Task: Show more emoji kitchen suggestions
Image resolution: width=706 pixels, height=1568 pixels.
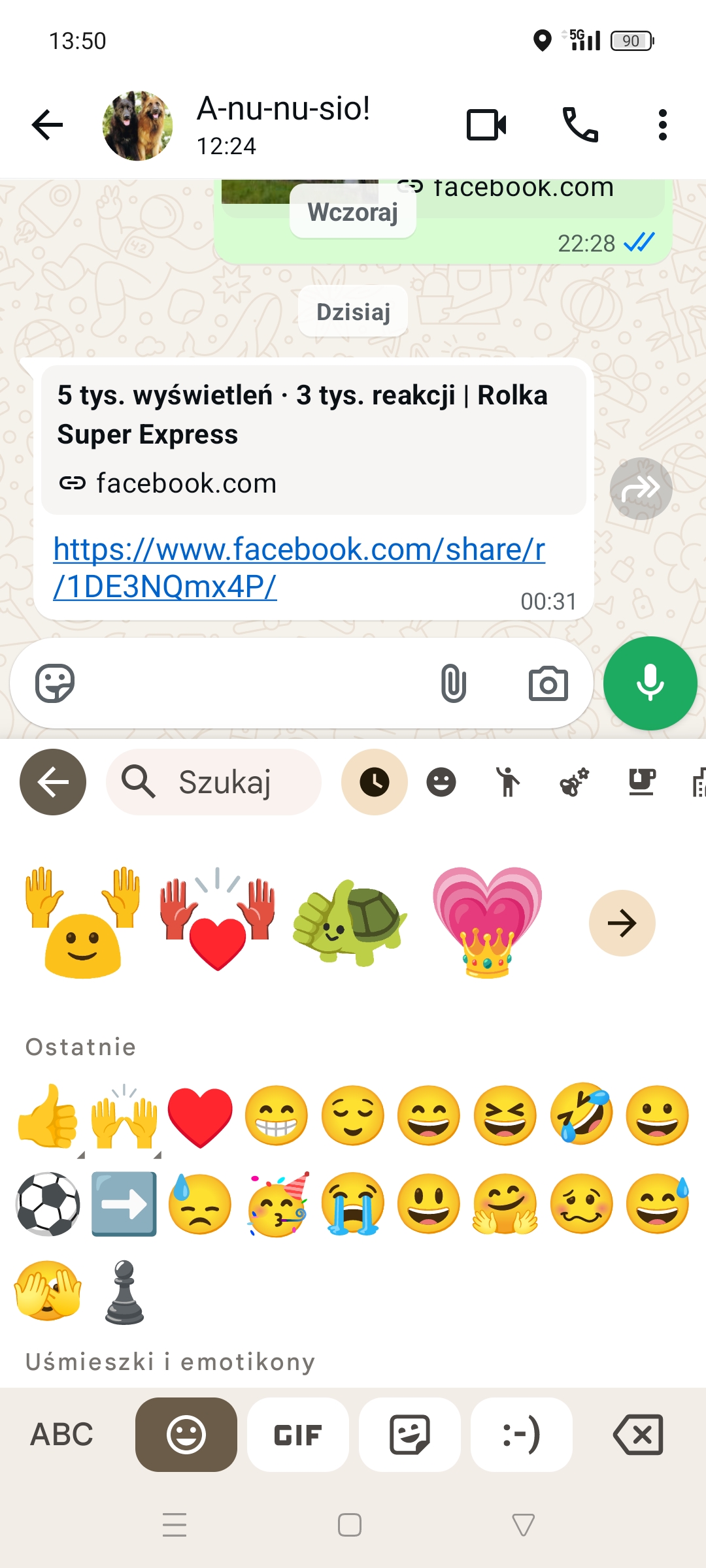Action: (622, 923)
